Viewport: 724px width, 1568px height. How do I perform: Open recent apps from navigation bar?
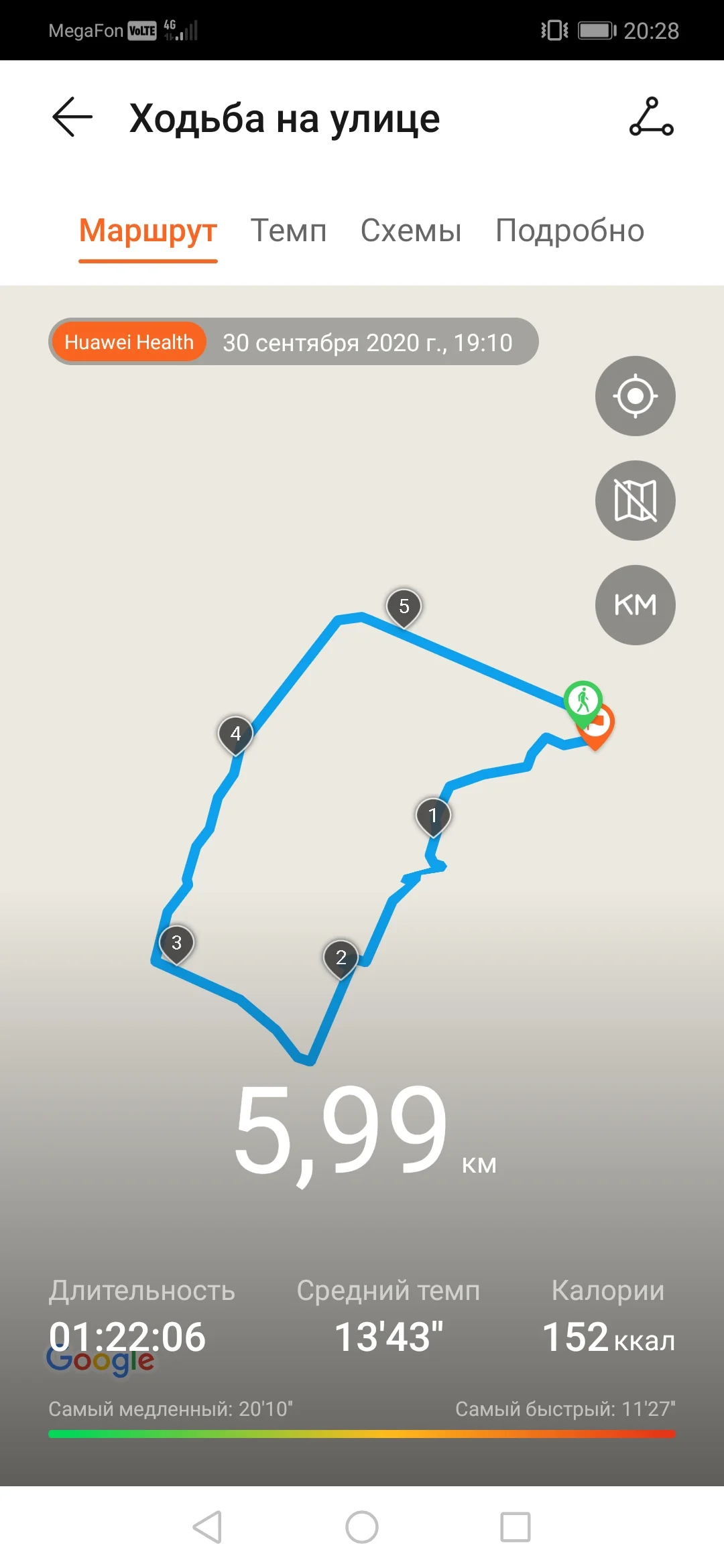coord(516,1527)
